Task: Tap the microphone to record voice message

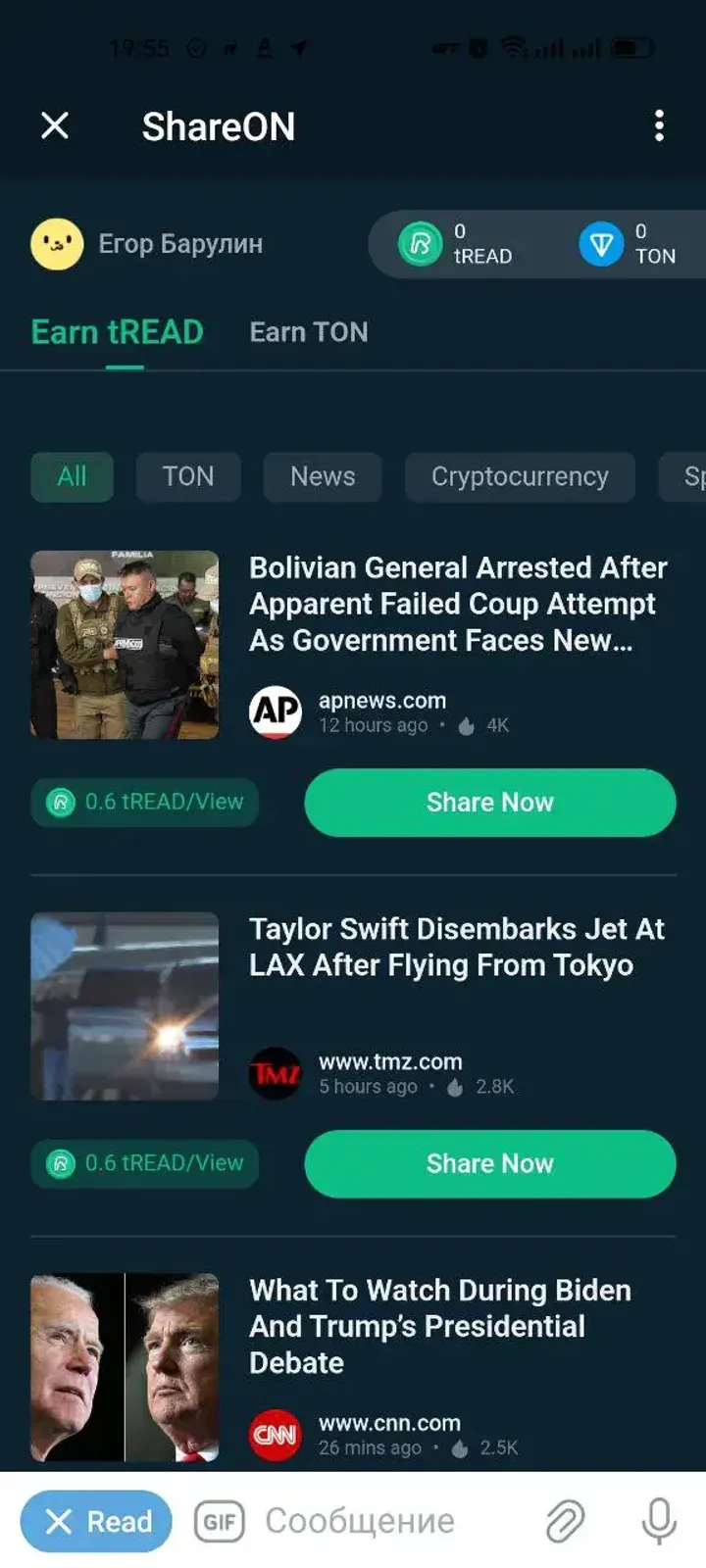Action: (x=657, y=1521)
